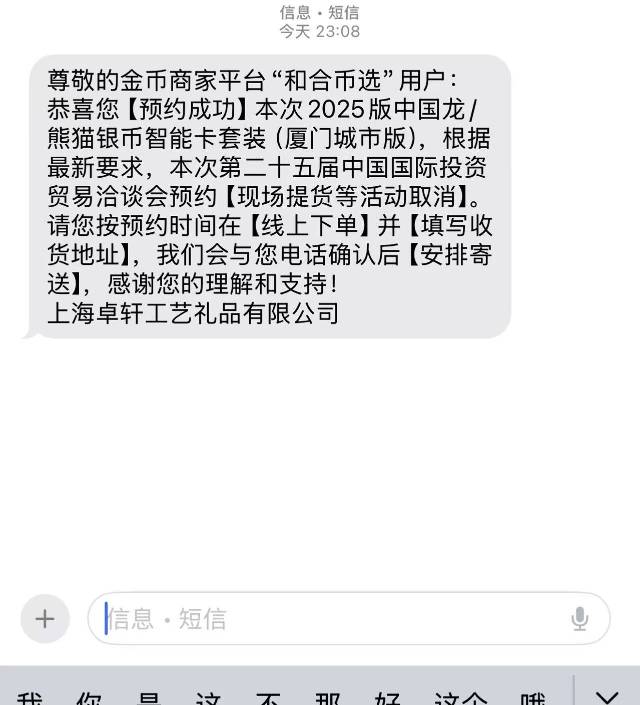
Task: Start voice dictation with the microphone
Action: (x=579, y=619)
